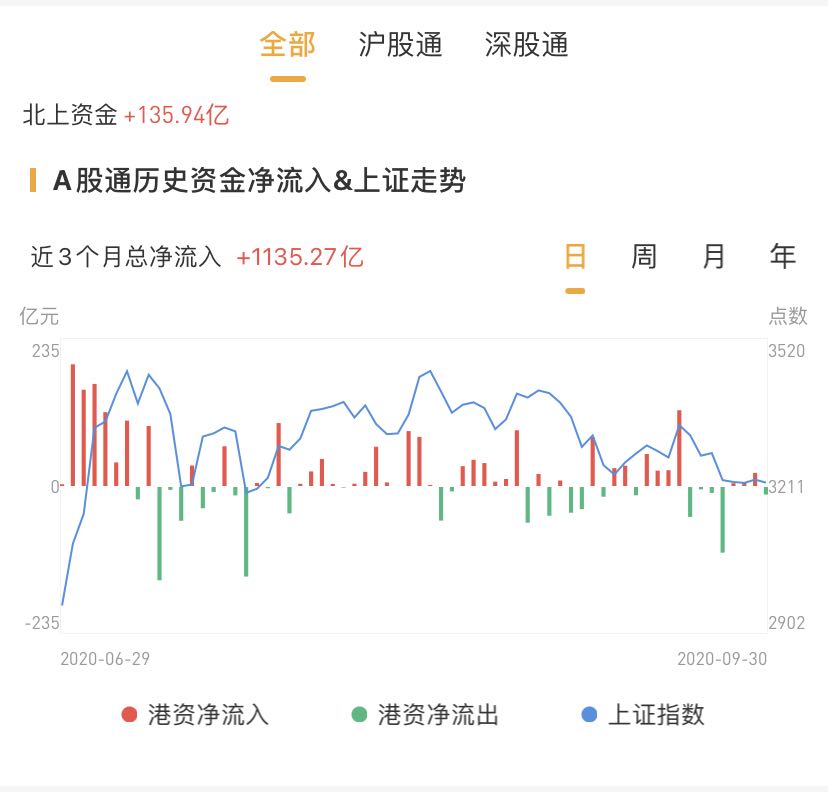Toggle the 上证指数 legend series
Viewport: 828px width, 792px height.
(643, 715)
